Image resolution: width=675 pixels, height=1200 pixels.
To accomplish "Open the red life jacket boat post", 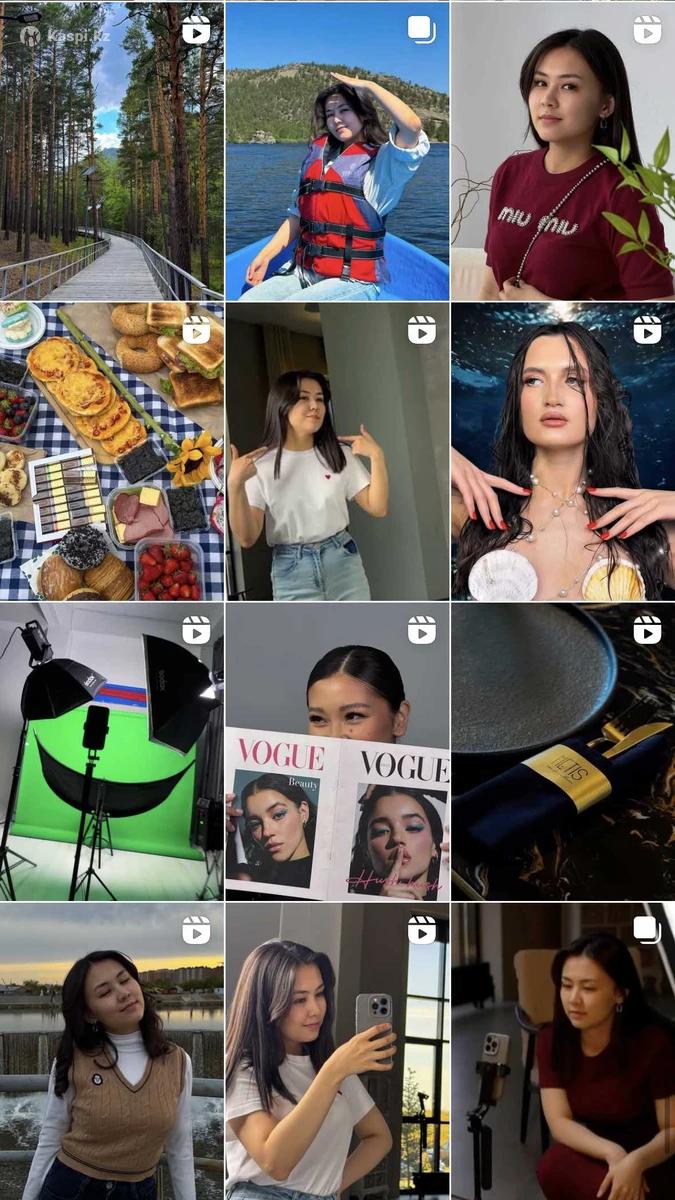I will [337, 150].
